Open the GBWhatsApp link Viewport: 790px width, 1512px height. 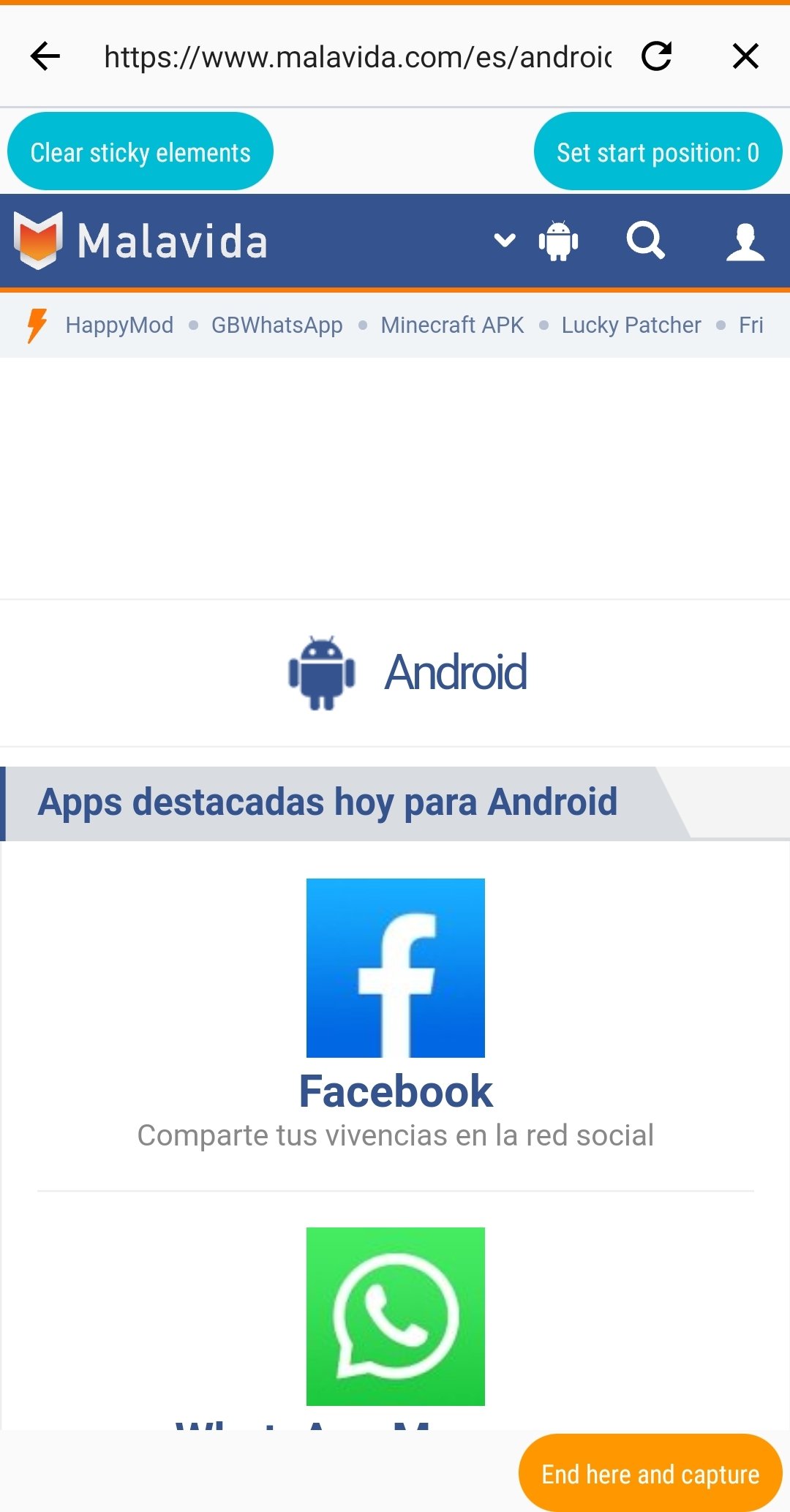tap(276, 325)
